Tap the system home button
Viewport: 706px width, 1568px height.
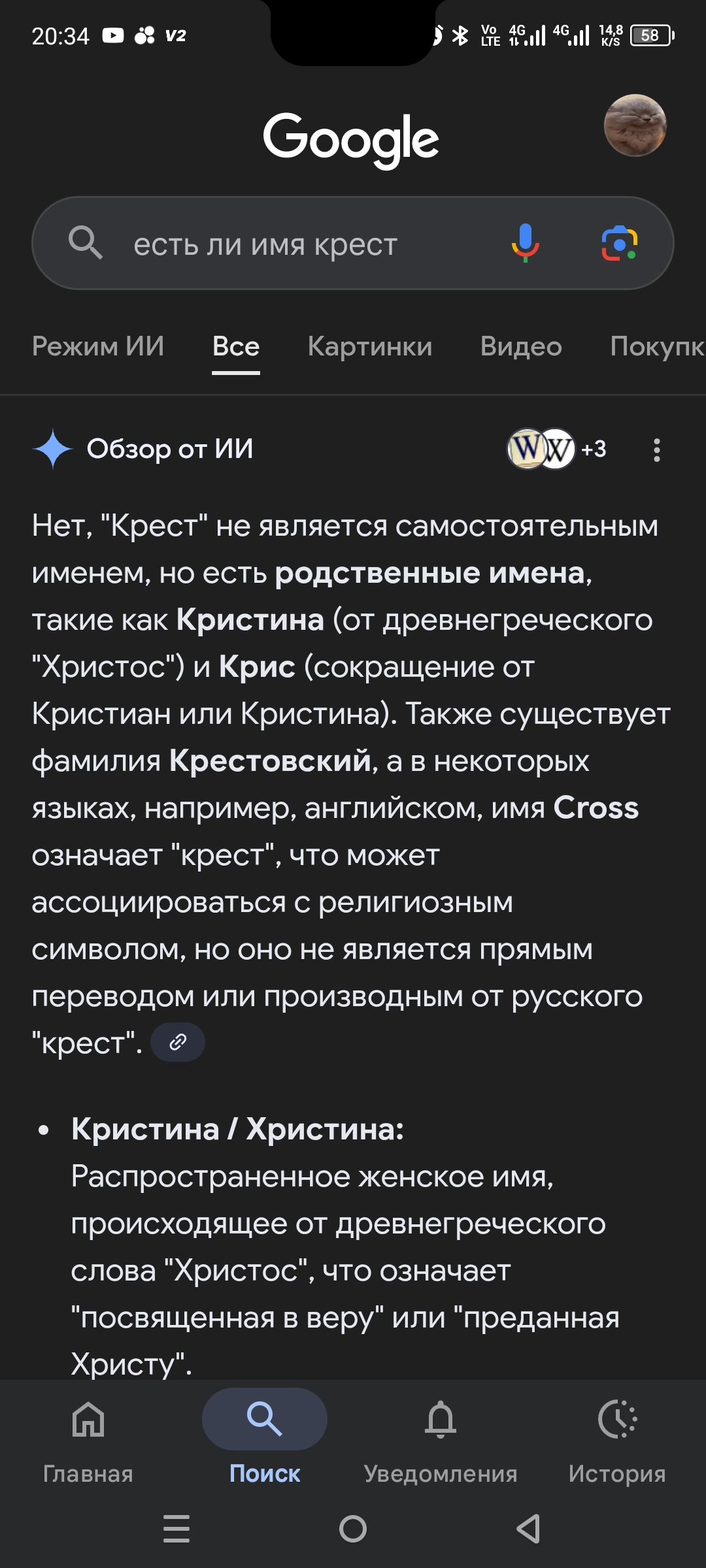[353, 1529]
